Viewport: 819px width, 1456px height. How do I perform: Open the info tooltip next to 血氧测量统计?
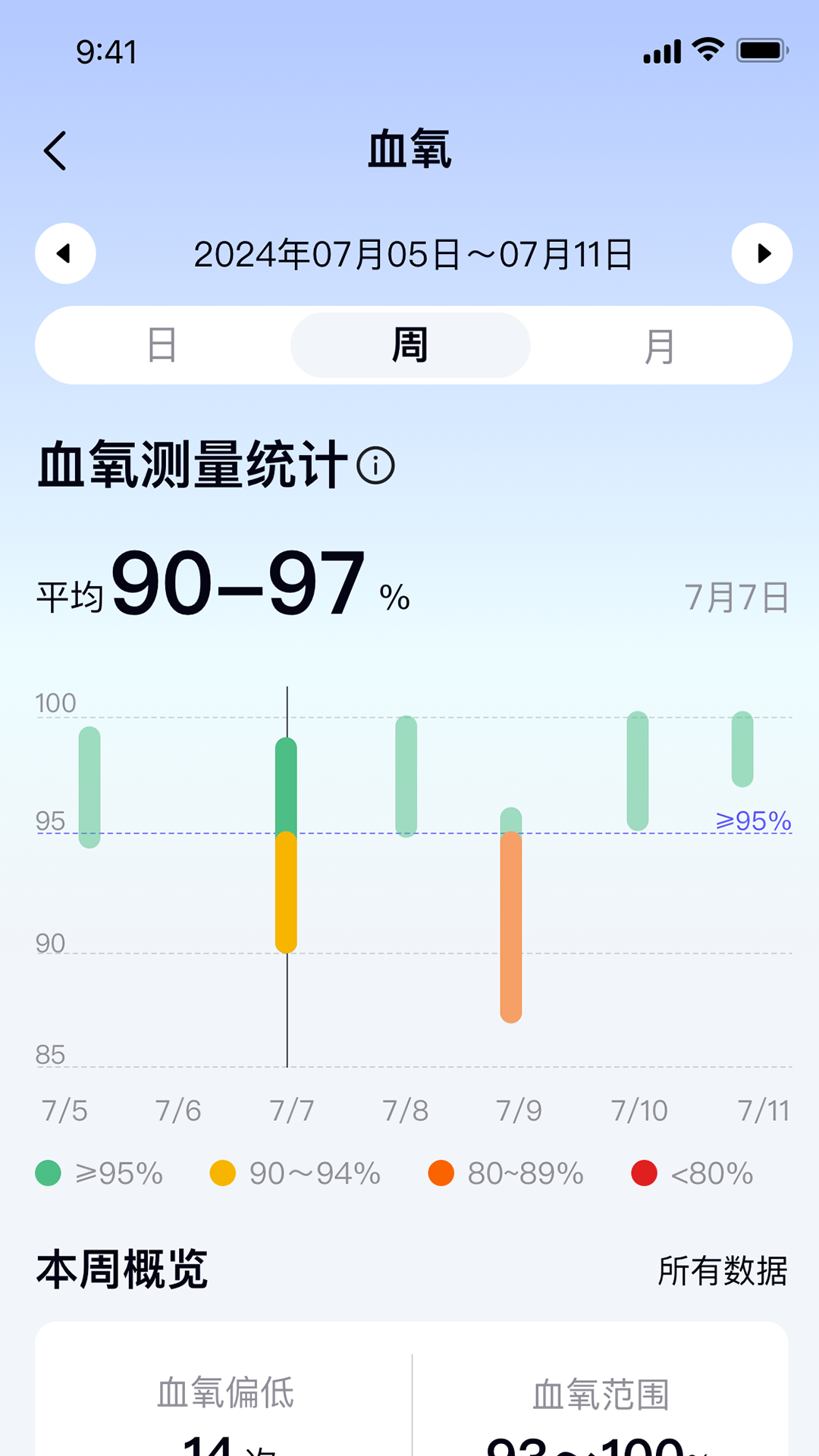click(x=375, y=468)
